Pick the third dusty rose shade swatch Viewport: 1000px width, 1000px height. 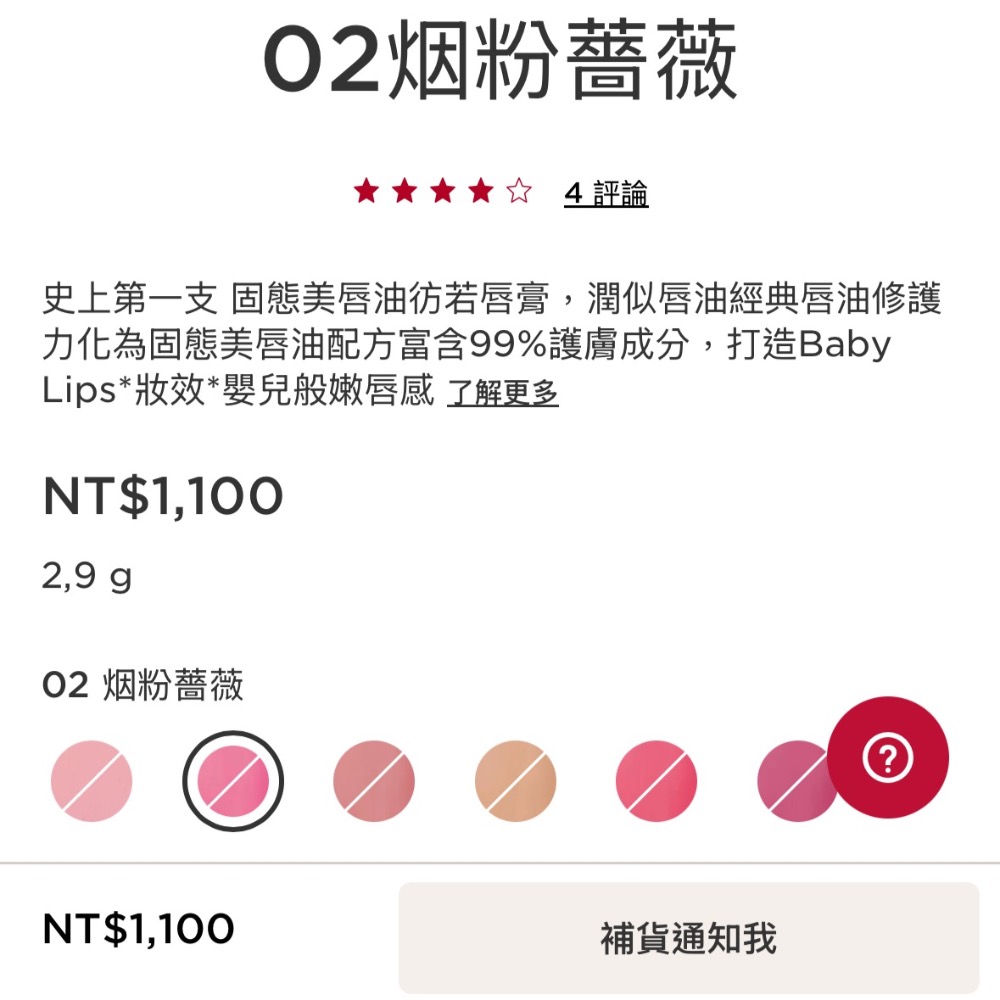[374, 782]
